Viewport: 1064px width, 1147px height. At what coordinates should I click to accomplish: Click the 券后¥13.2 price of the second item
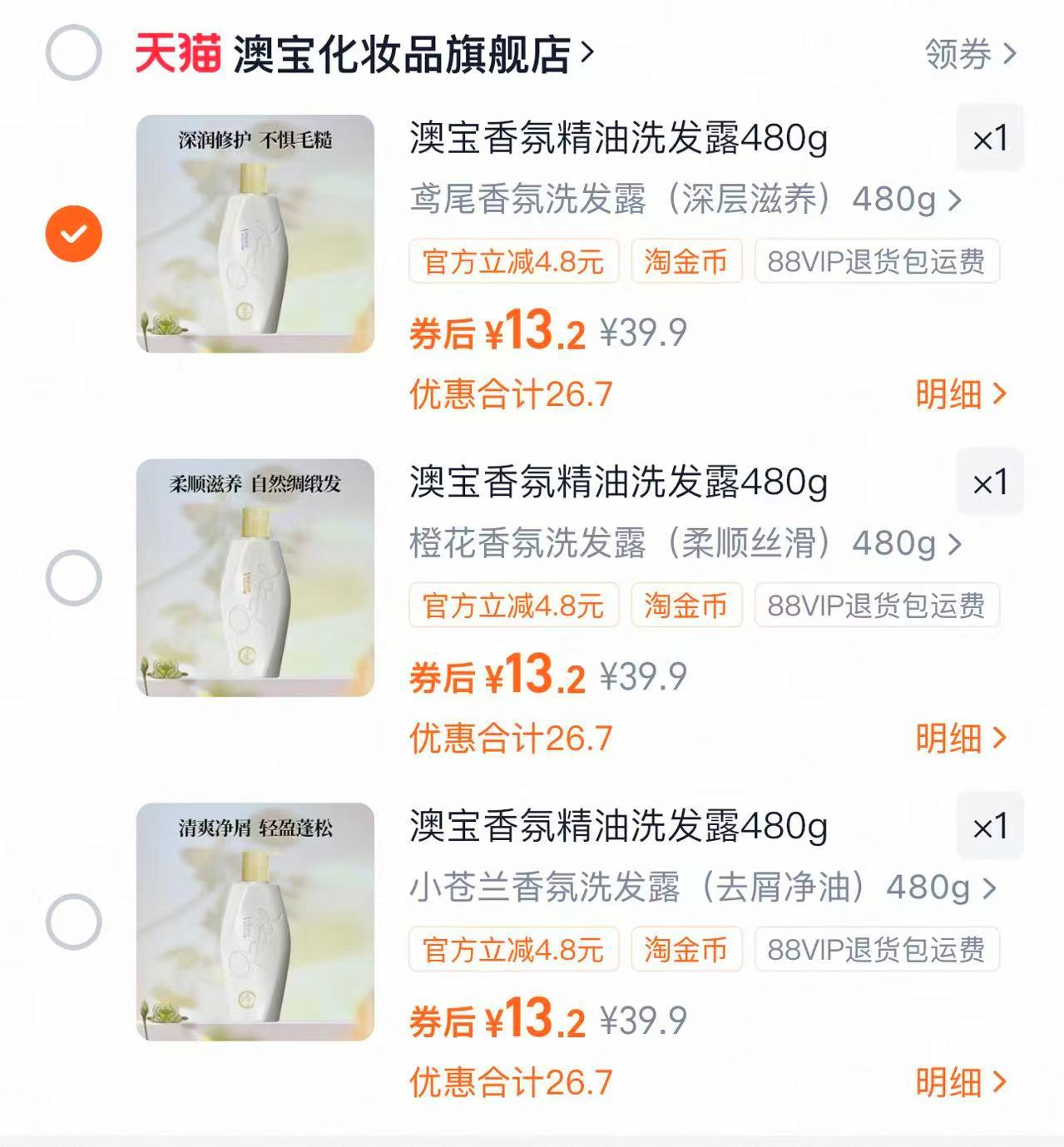coord(500,676)
